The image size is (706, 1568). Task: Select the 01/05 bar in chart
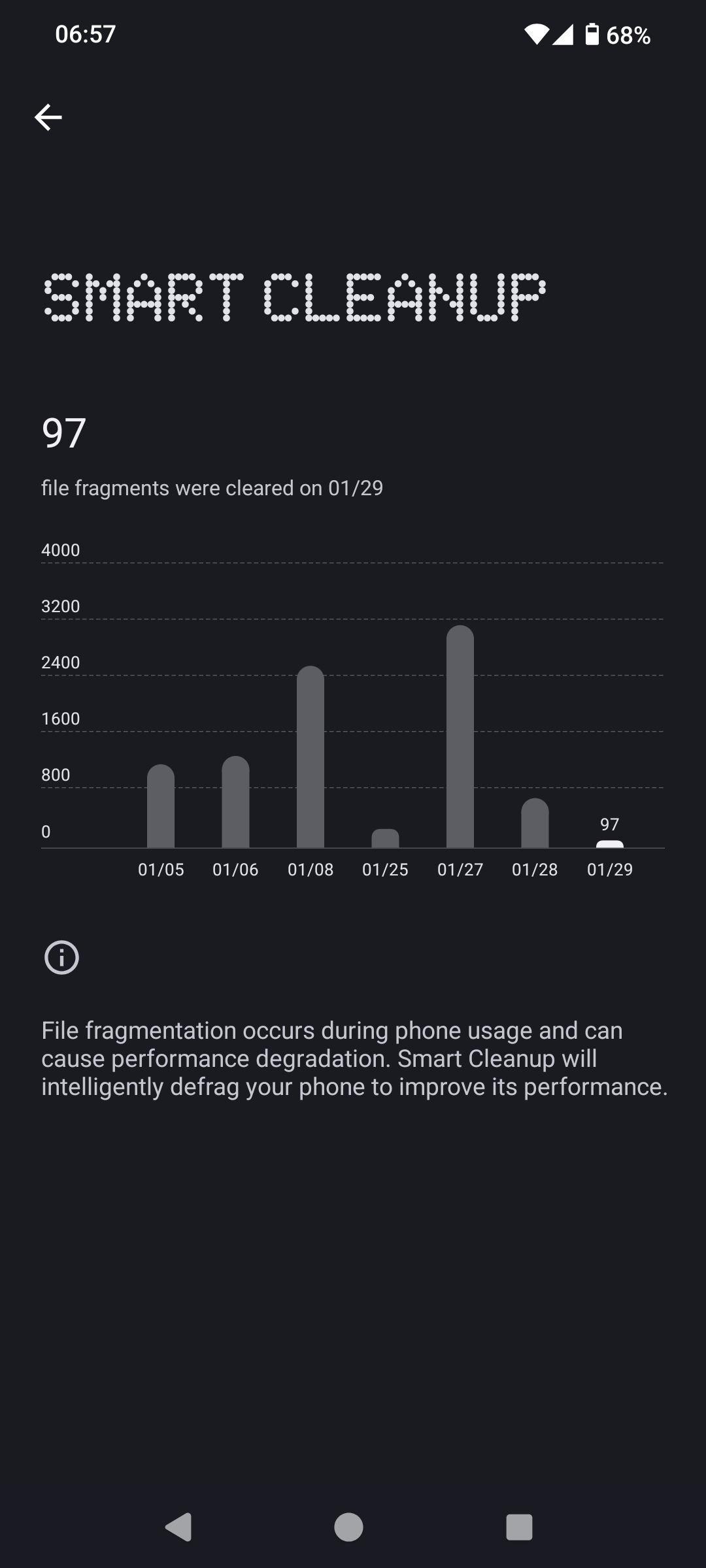pos(161,807)
